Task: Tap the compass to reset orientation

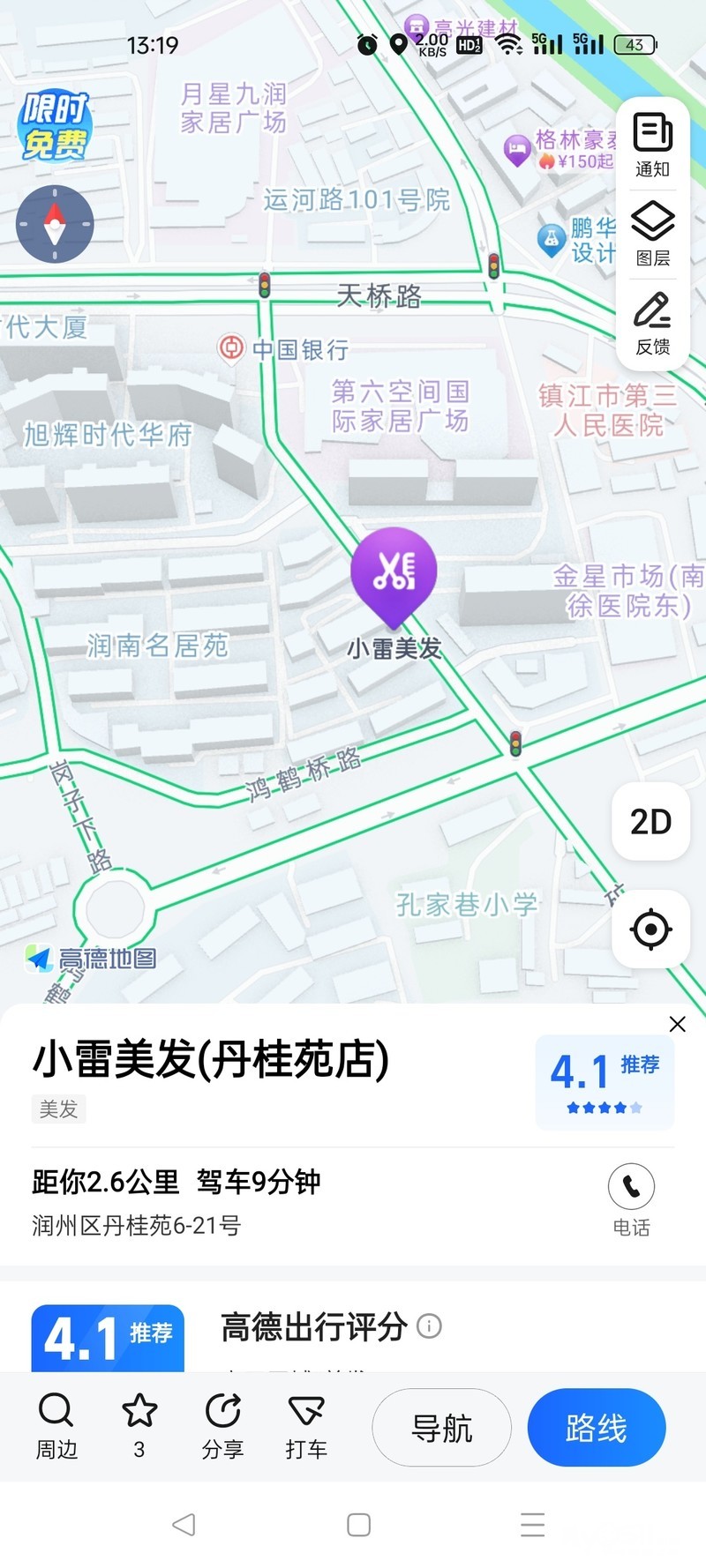Action: coord(55,224)
